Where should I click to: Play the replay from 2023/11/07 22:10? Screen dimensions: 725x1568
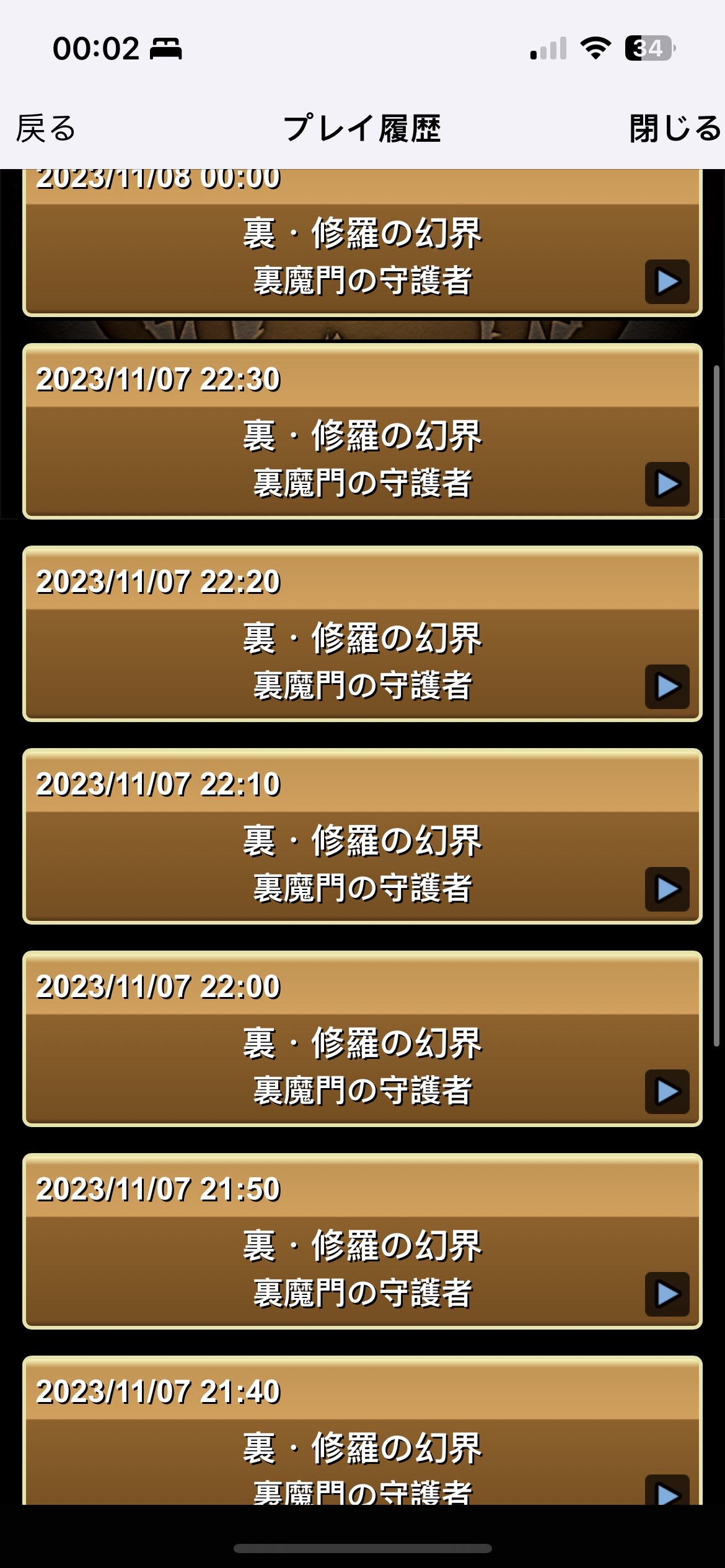[667, 889]
